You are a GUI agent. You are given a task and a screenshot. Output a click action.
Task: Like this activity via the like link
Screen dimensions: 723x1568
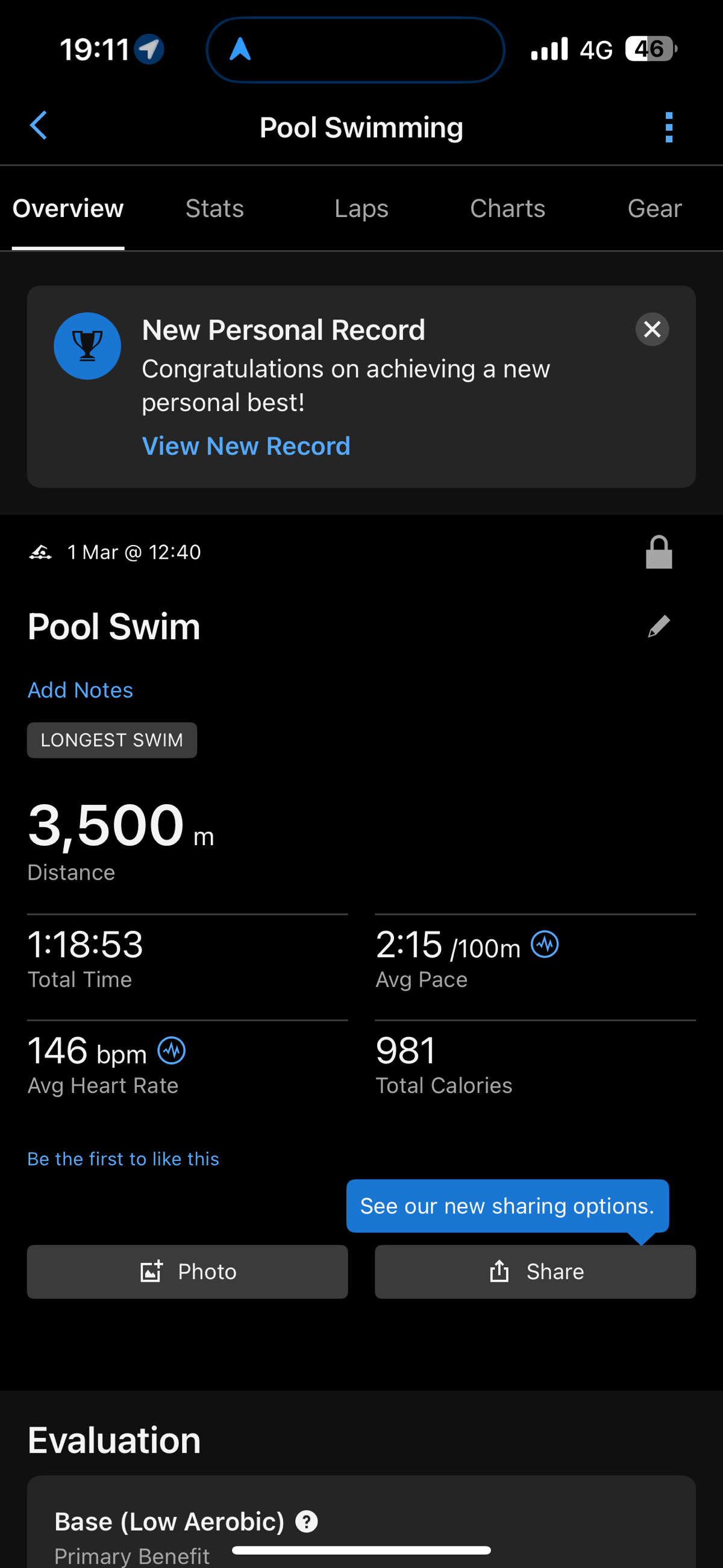click(123, 1159)
